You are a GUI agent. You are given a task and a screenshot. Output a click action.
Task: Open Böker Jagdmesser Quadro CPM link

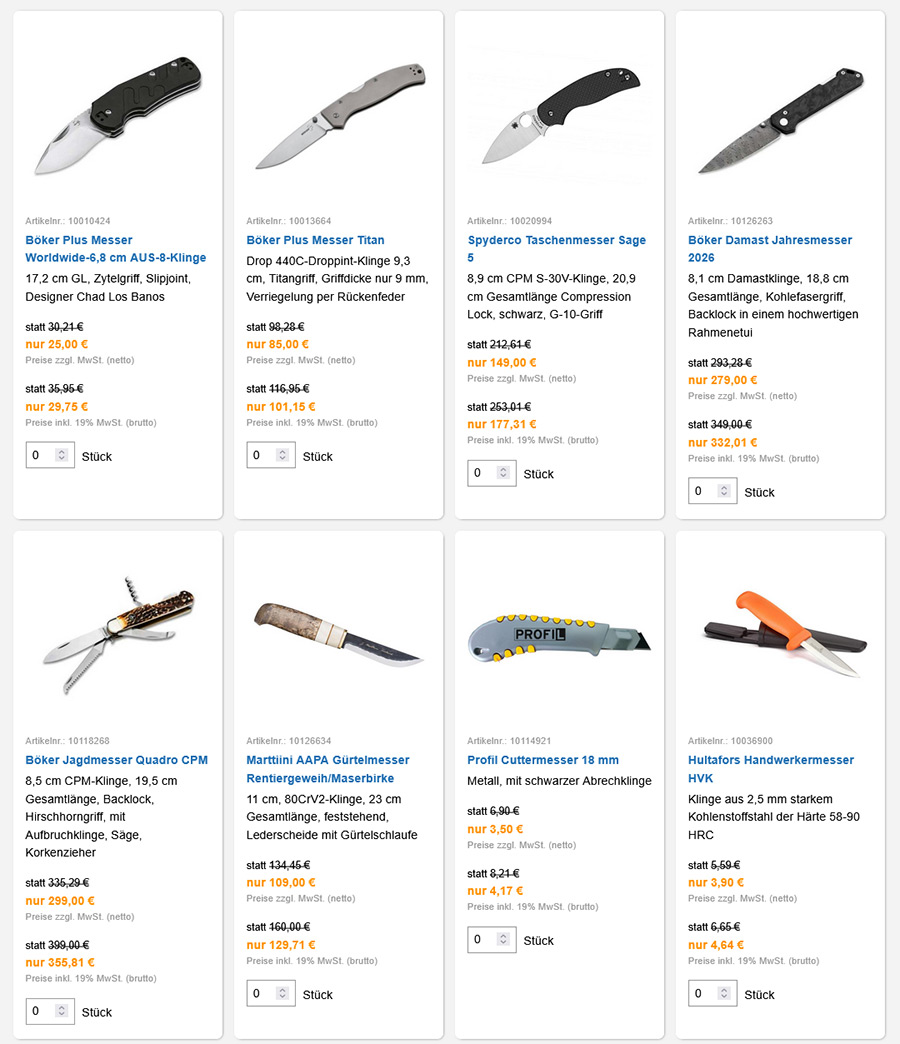pos(116,760)
